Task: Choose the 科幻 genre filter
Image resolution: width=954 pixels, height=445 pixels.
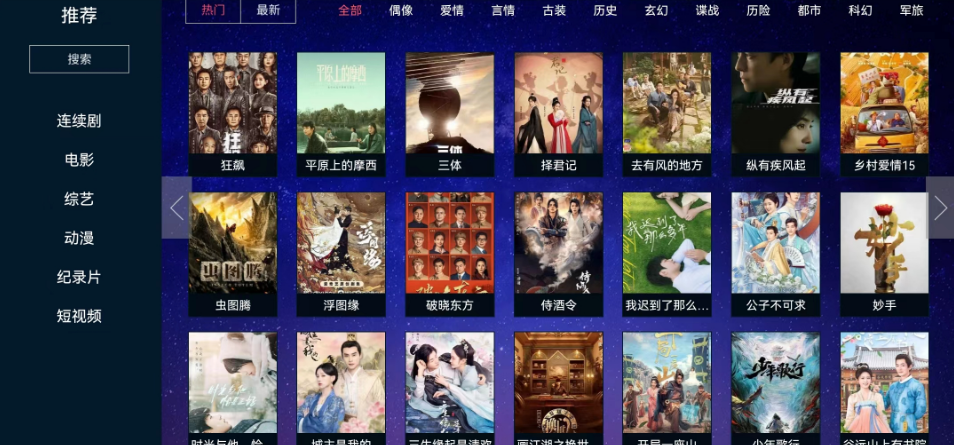Action: 860,11
